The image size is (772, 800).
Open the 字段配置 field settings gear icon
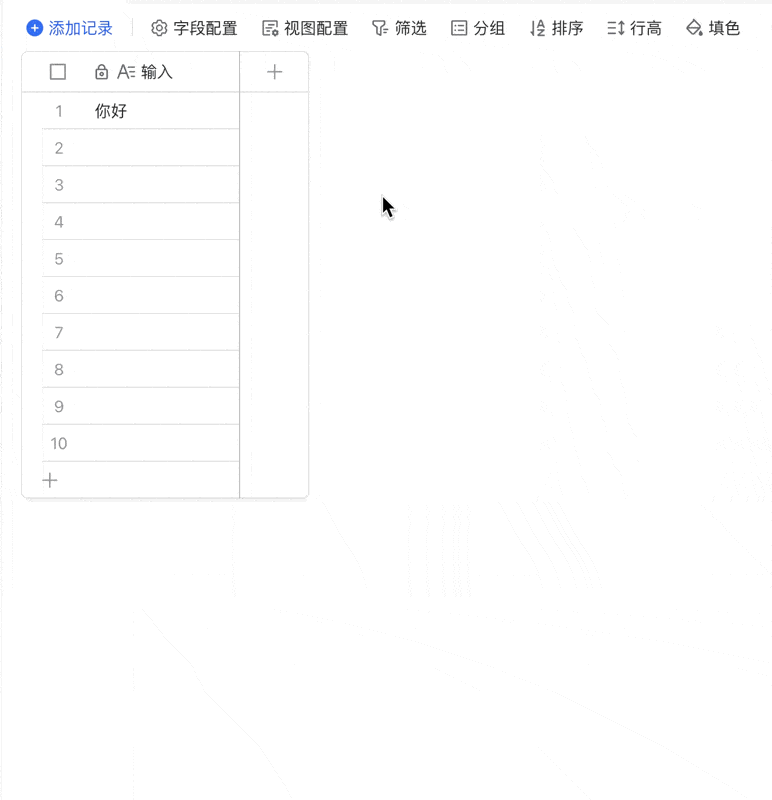[159, 28]
